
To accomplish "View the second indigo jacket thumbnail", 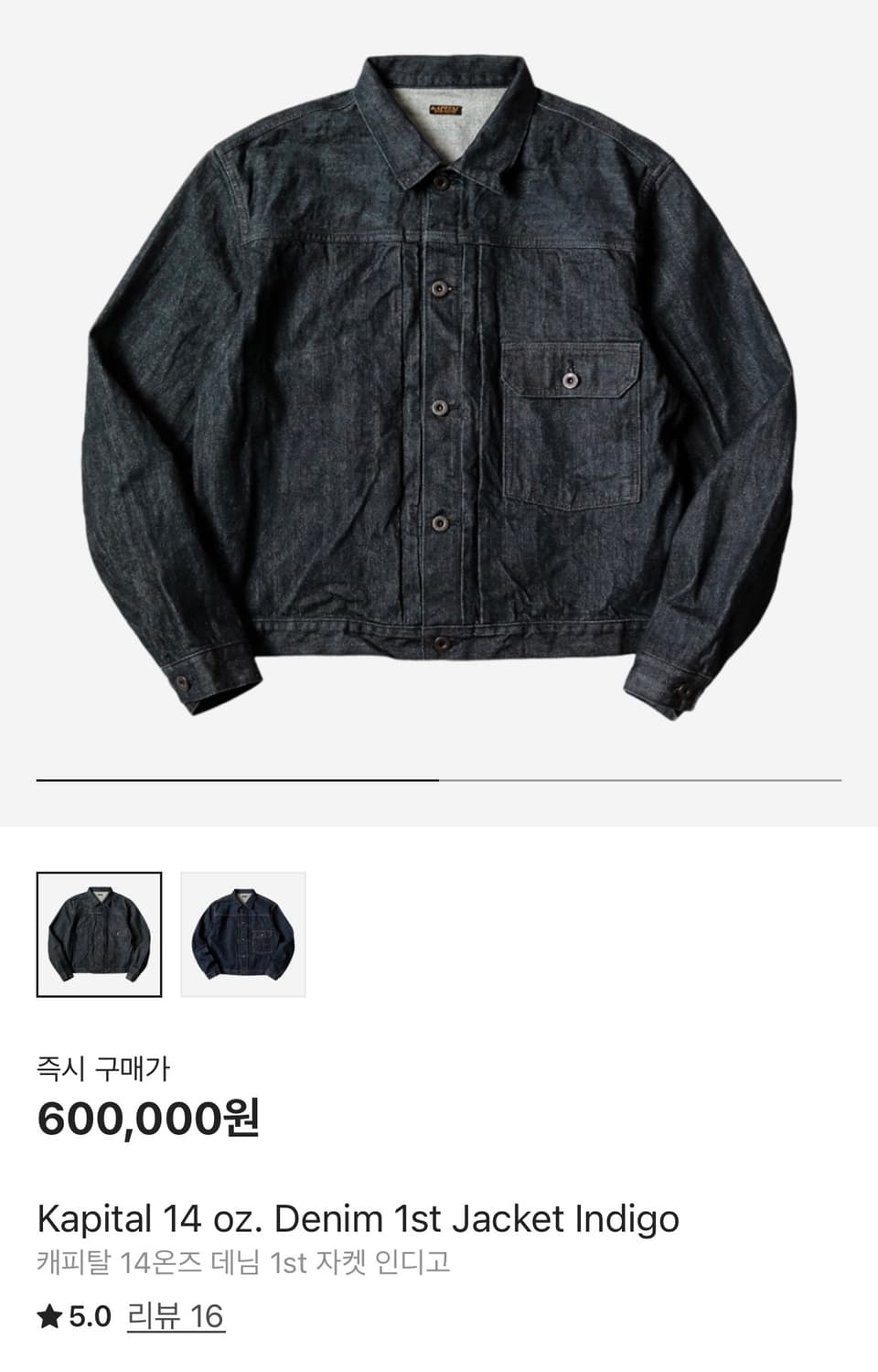I will 243,934.
